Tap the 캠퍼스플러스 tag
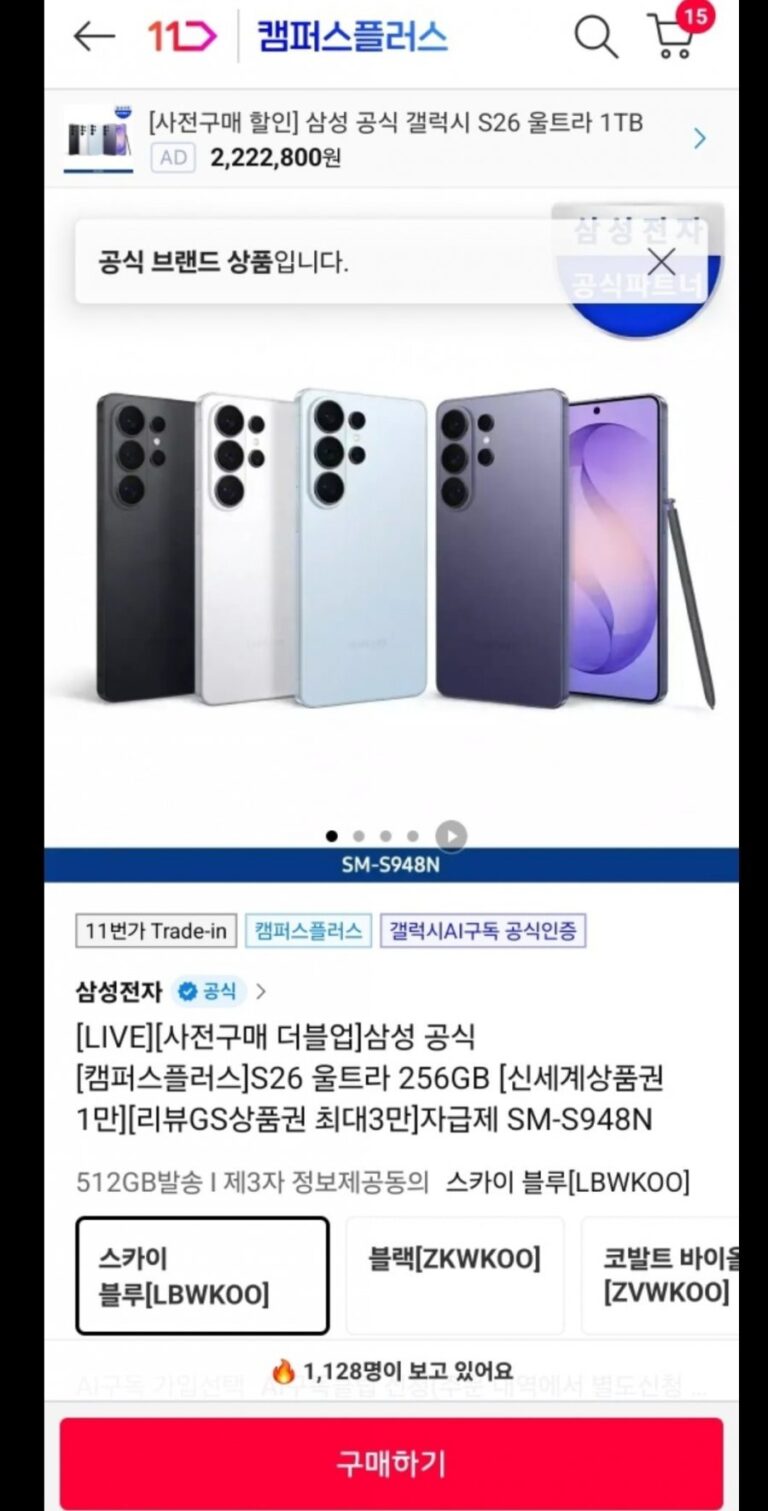Viewport: 768px width, 1511px height. (308, 931)
